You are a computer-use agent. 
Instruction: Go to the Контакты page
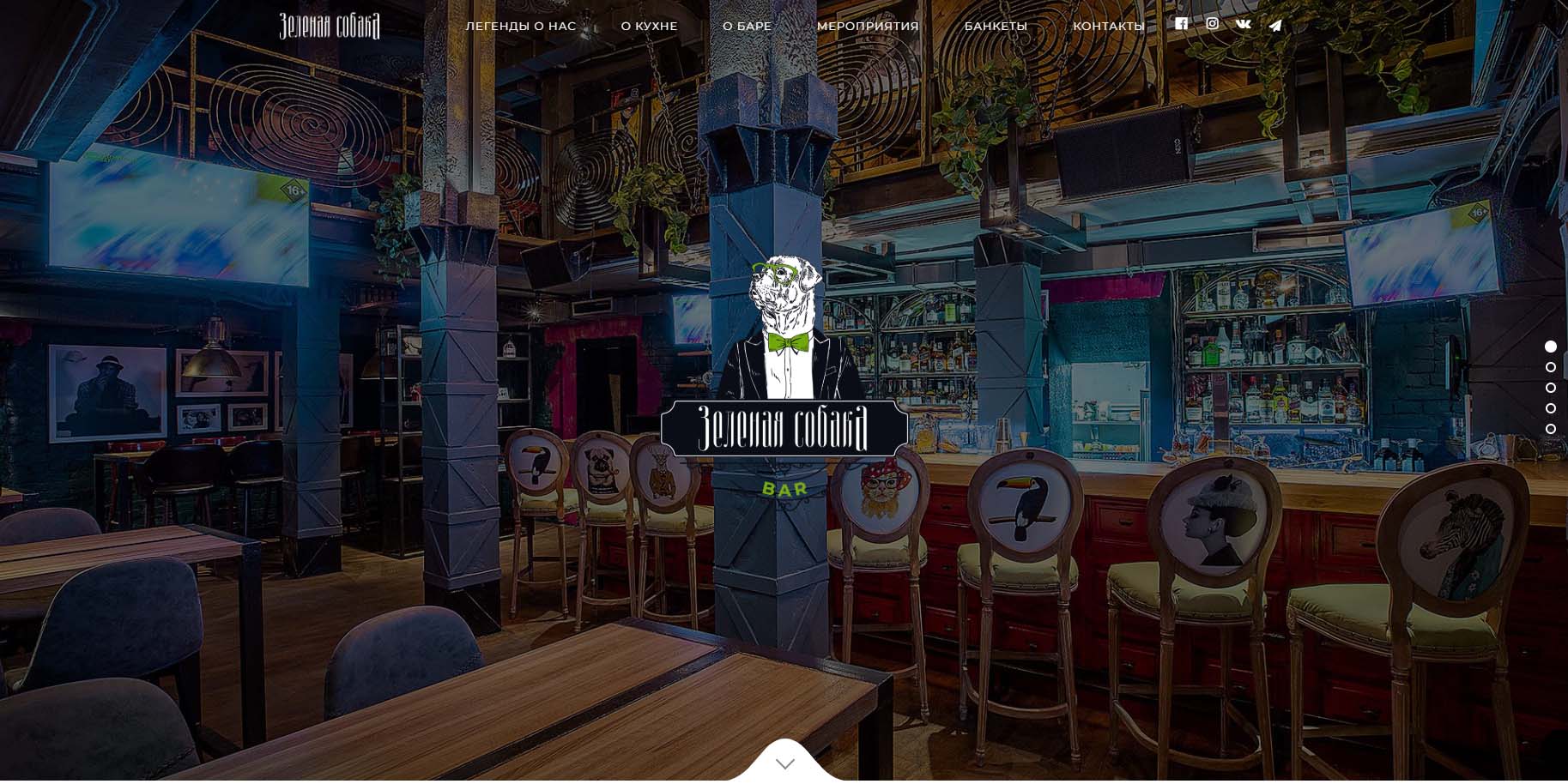click(1108, 26)
